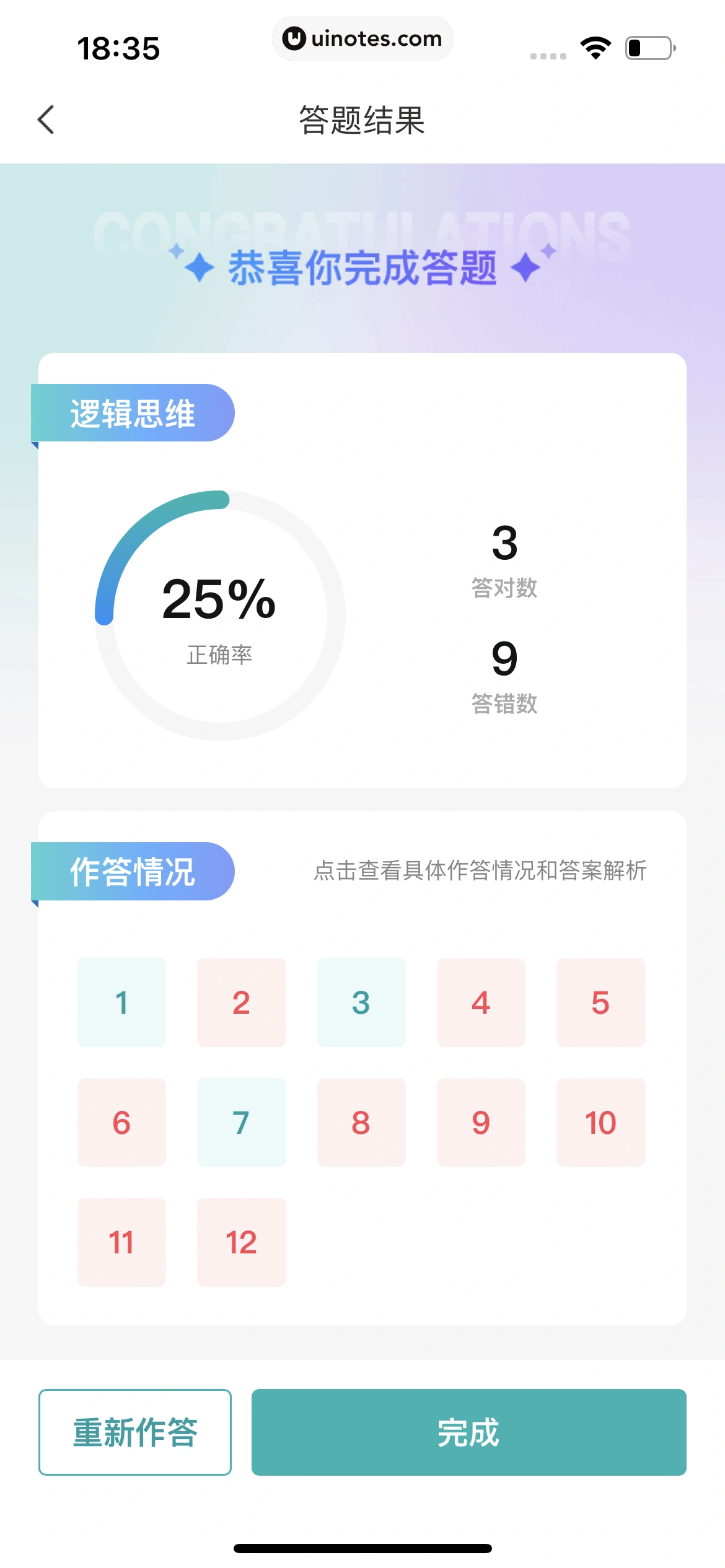Expand answer analysis for question 9

481,1122
